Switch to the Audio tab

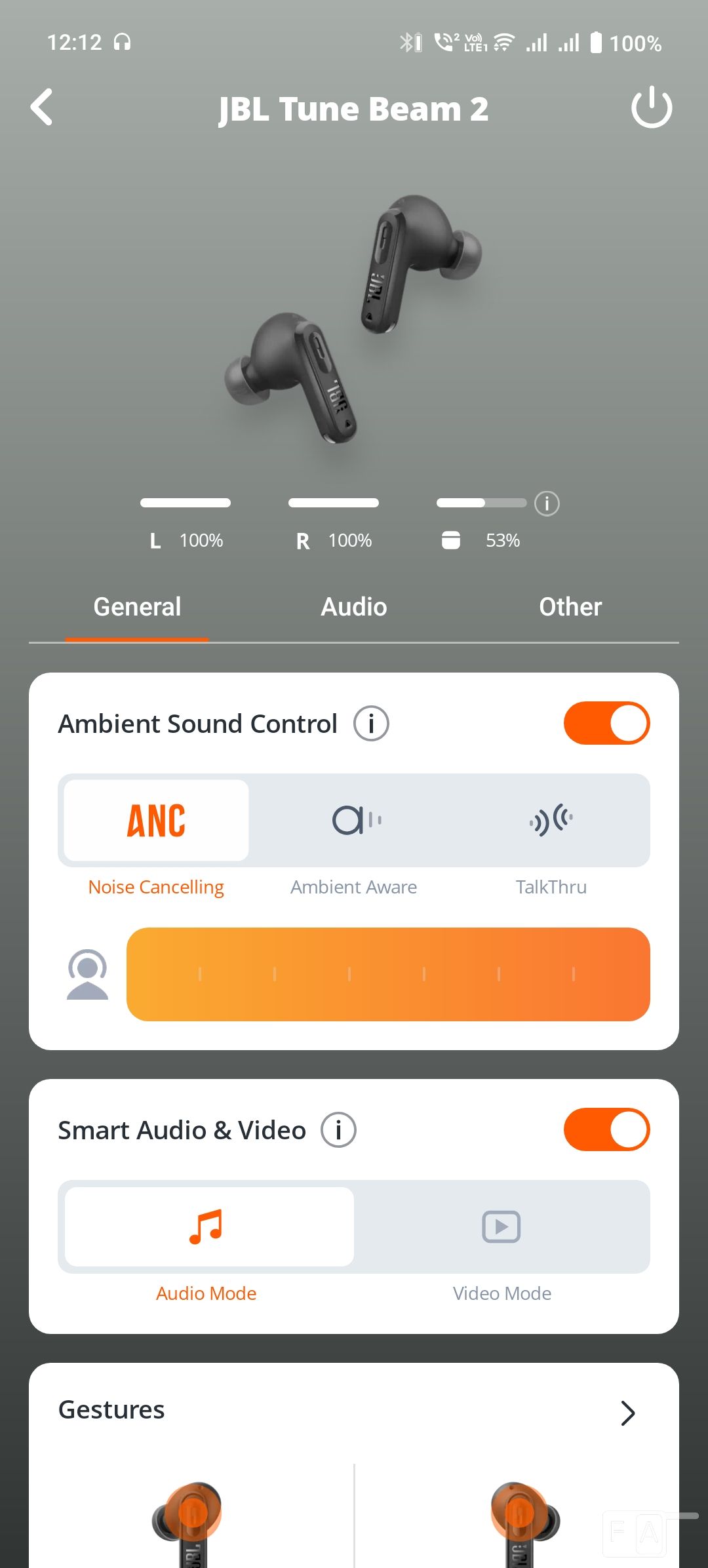pos(354,607)
